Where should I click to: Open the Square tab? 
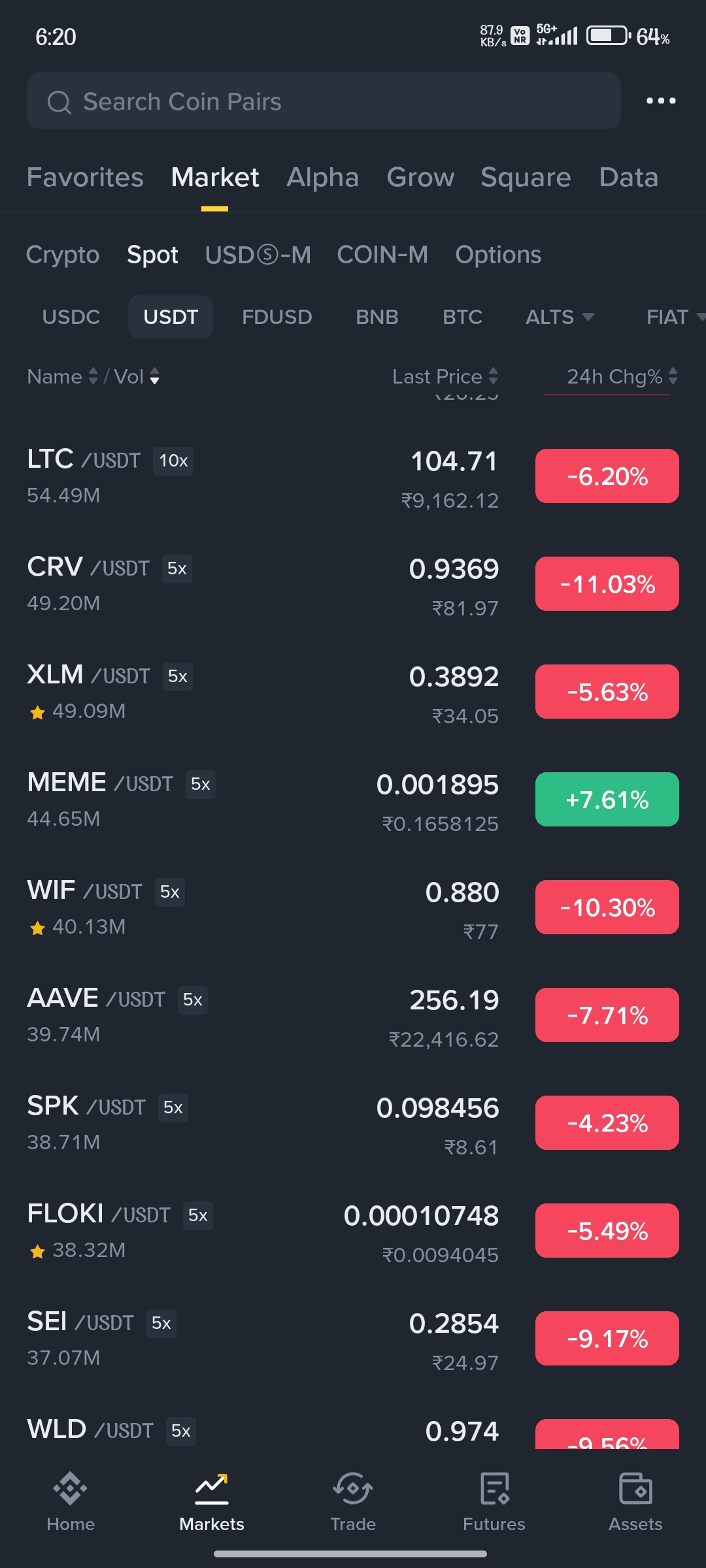[x=526, y=177]
